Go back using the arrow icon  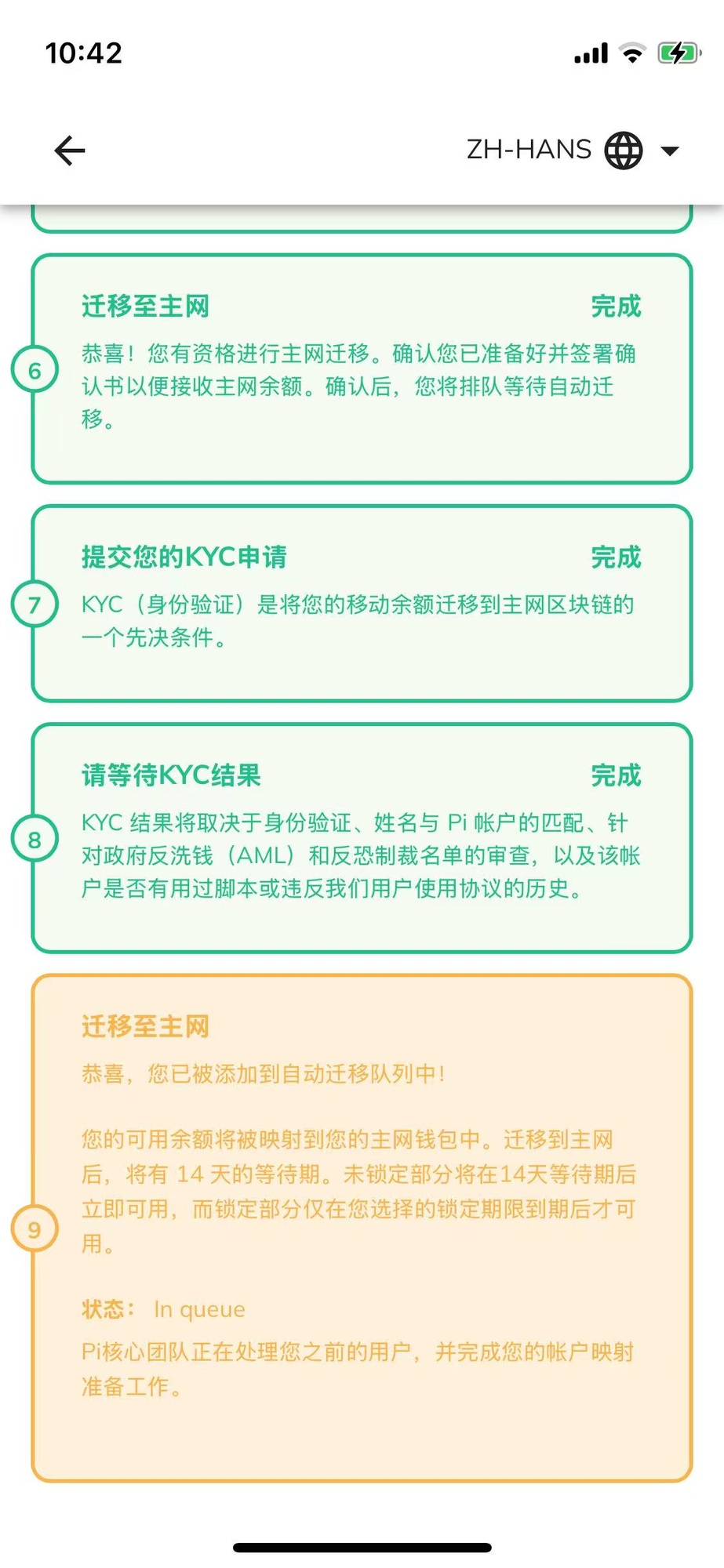tap(70, 151)
